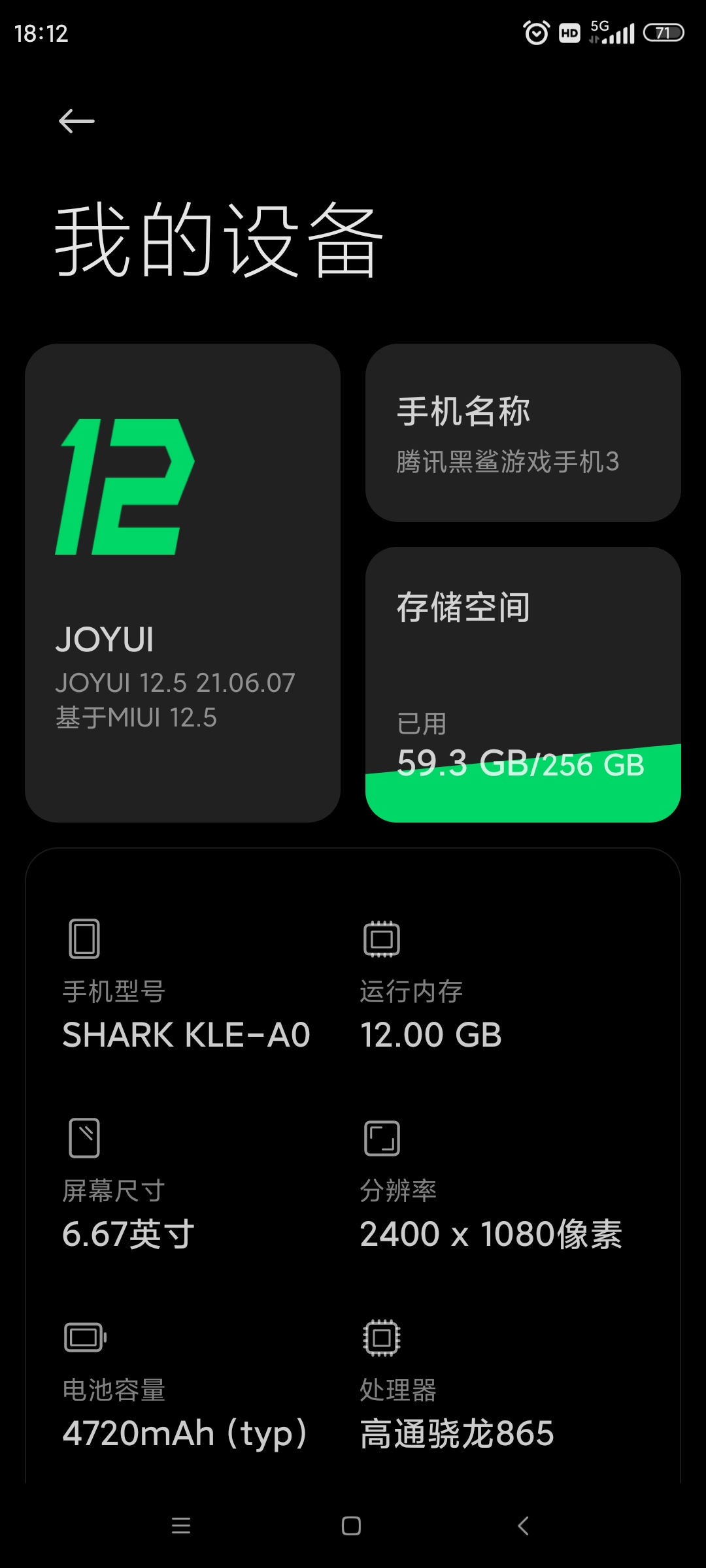Open recent apps from navigation bar
706x1568 pixels.
[181, 1526]
